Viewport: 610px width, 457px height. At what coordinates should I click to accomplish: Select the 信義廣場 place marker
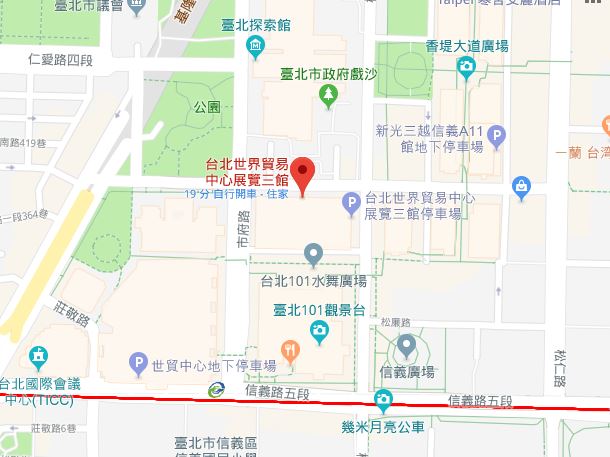point(406,348)
